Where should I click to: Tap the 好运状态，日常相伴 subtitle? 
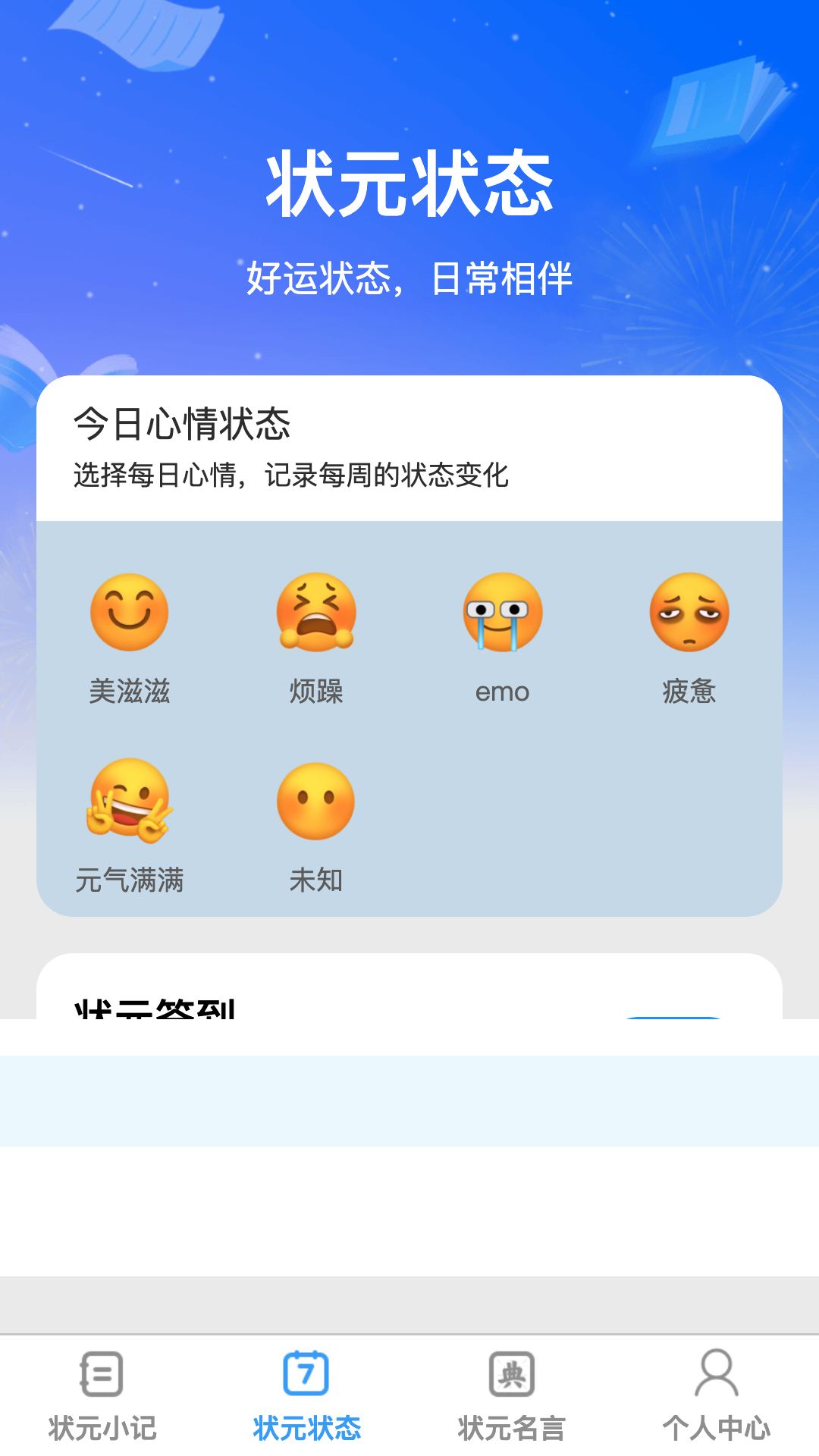409,277
